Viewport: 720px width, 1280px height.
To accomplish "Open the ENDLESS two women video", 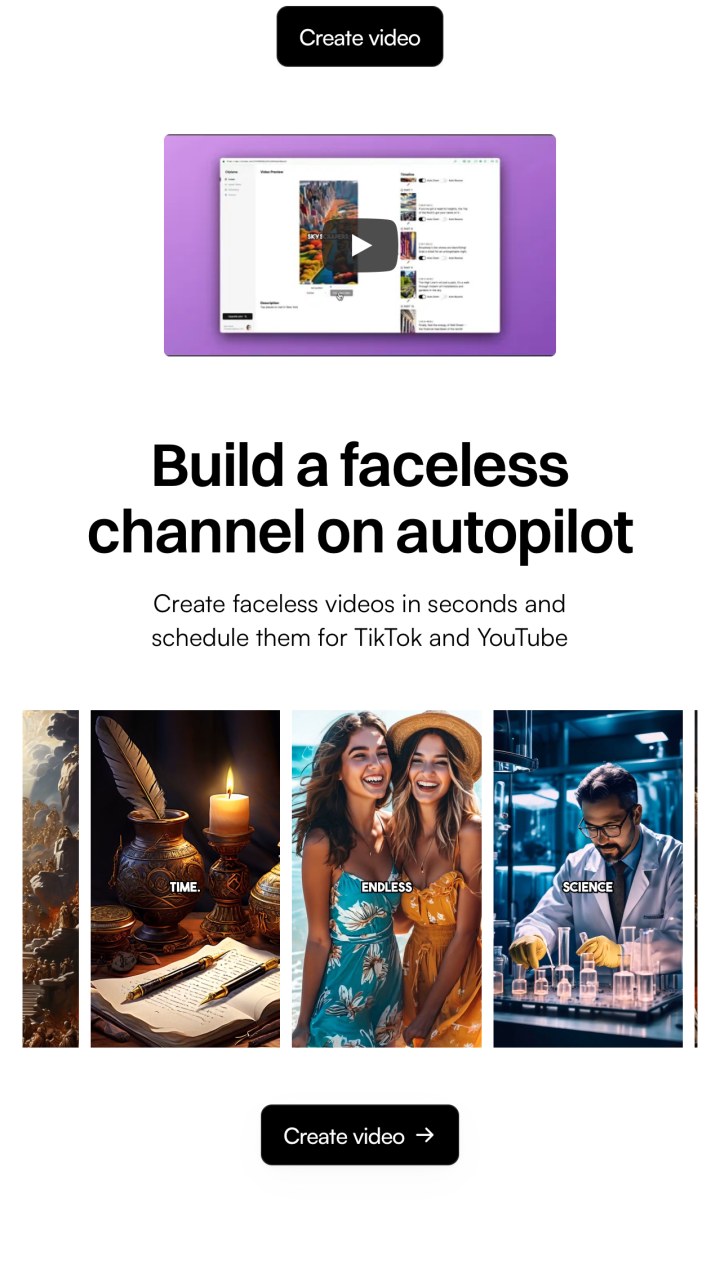I will 386,879.
